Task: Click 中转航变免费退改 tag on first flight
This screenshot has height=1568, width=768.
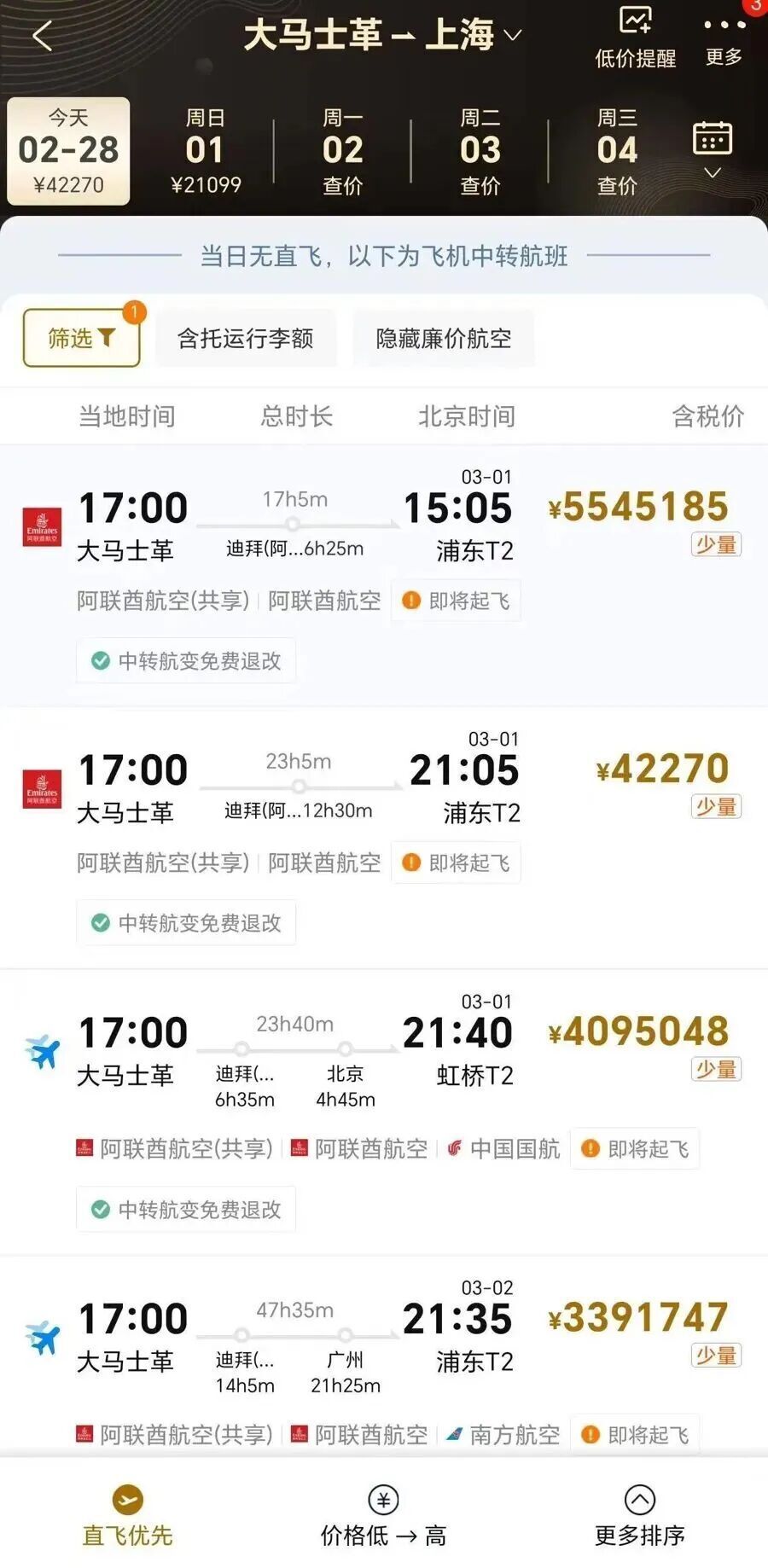Action: pos(186,661)
